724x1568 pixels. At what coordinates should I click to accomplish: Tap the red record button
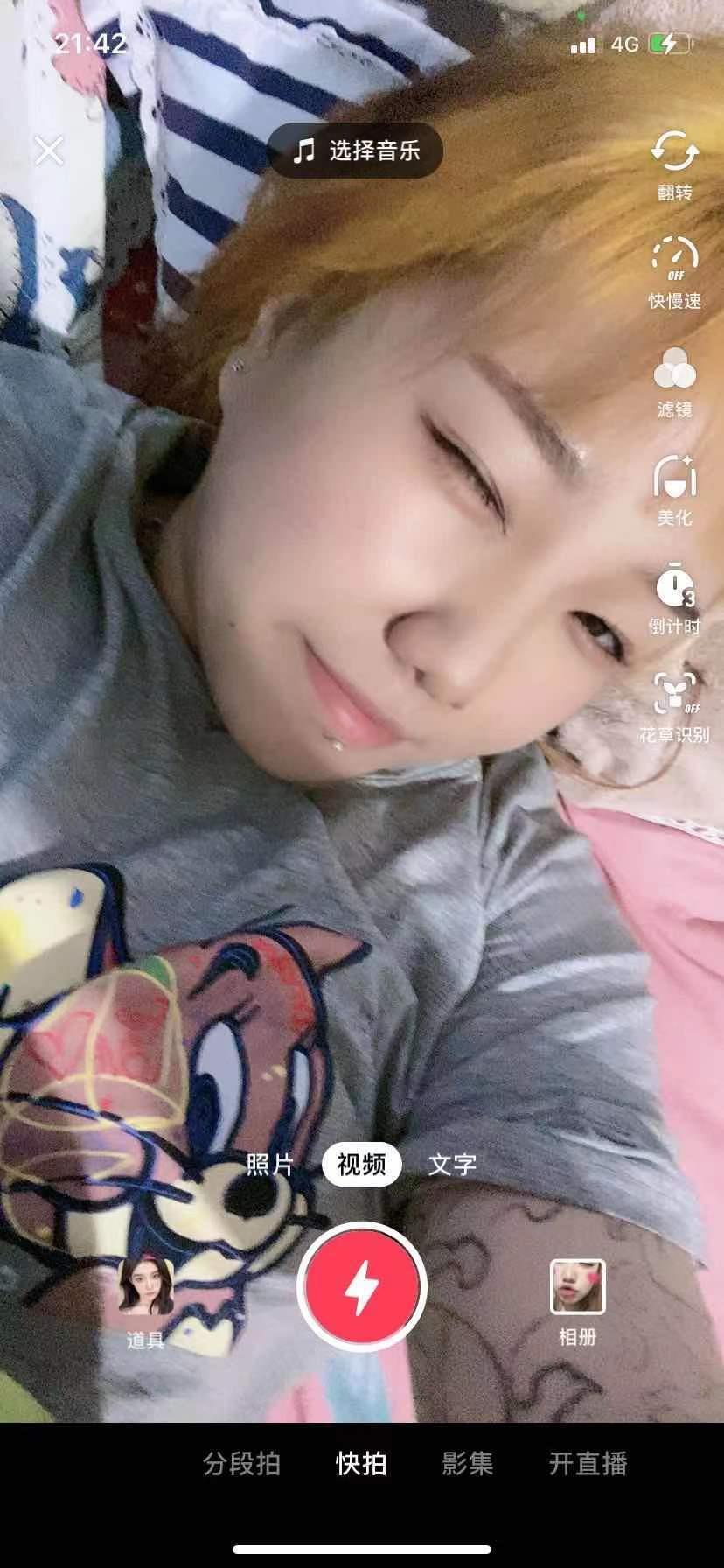(361, 1287)
